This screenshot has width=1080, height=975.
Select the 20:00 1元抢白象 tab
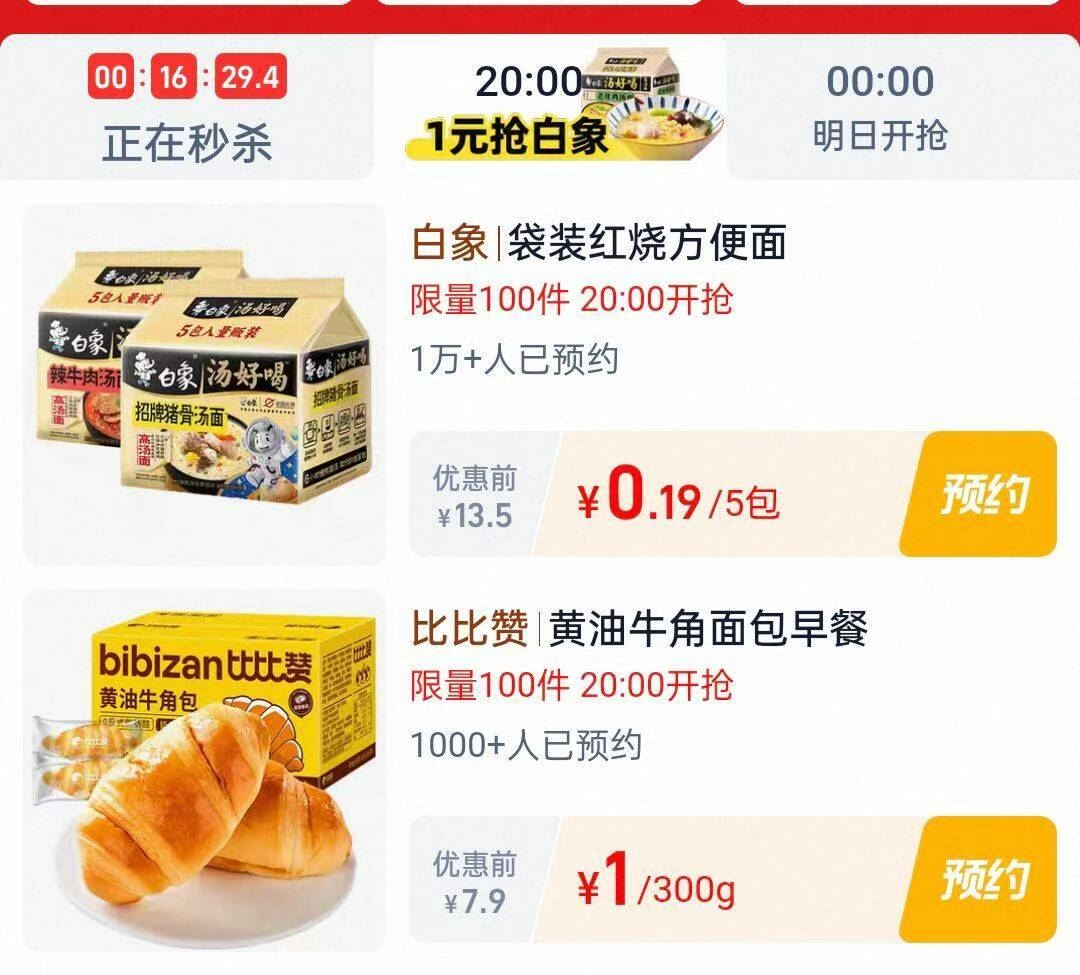[x=550, y=110]
